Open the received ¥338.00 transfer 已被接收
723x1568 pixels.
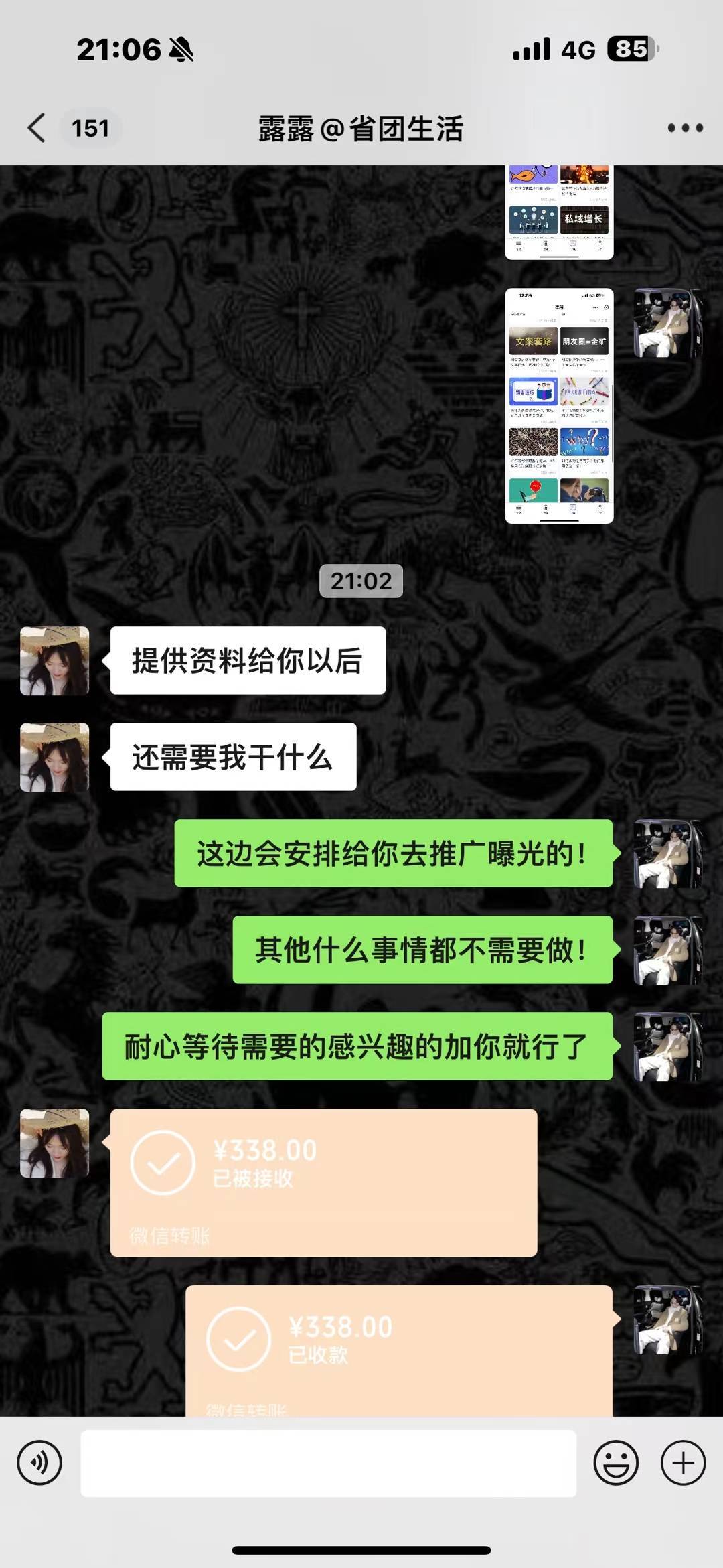323,1182
